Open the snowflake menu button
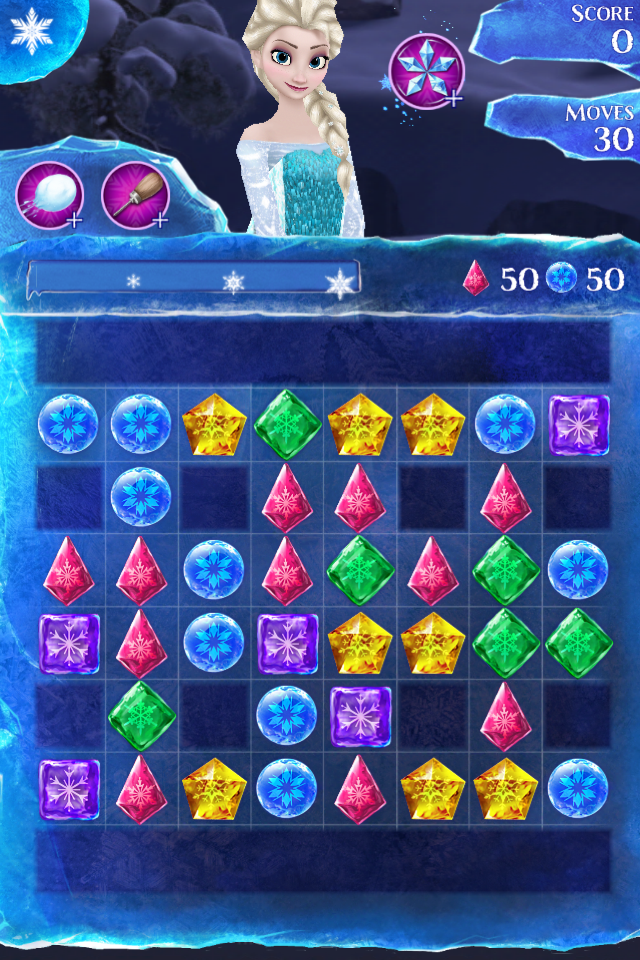640x960 pixels. 30,32
